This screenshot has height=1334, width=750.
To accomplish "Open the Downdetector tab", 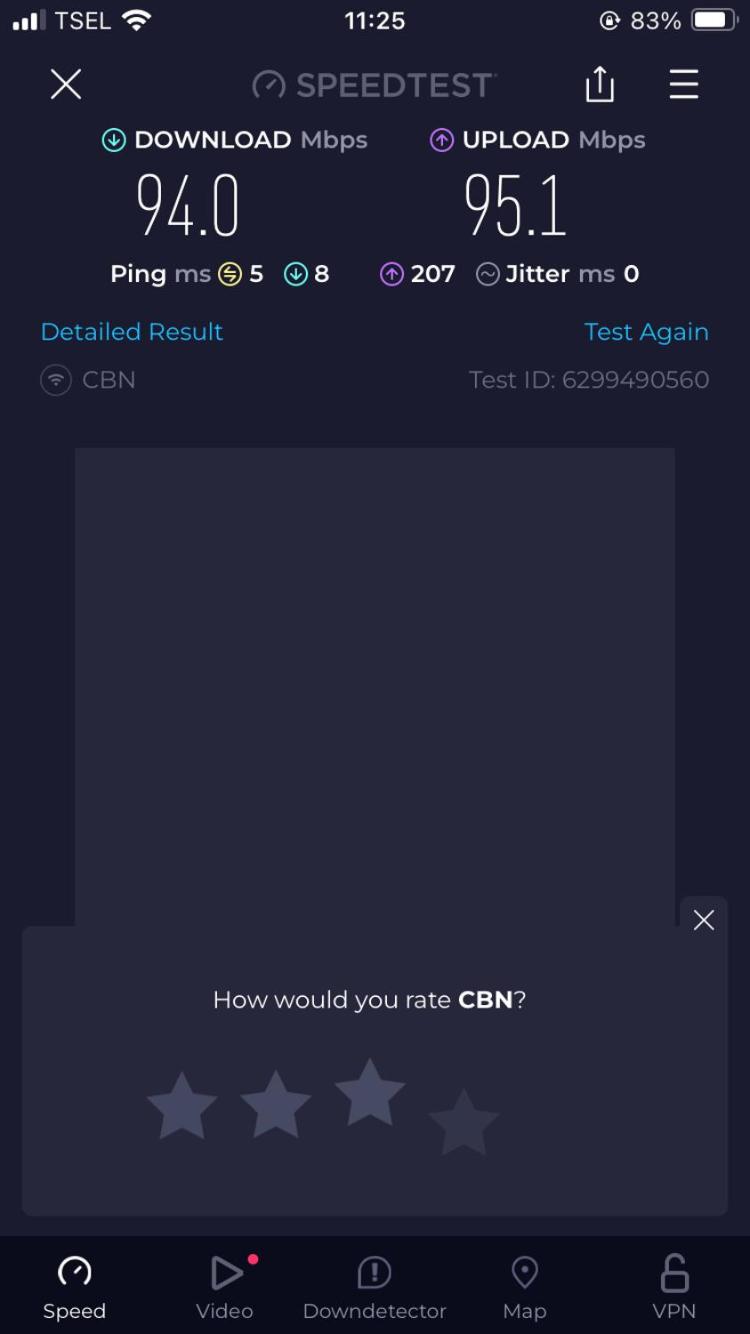I will (375, 1287).
